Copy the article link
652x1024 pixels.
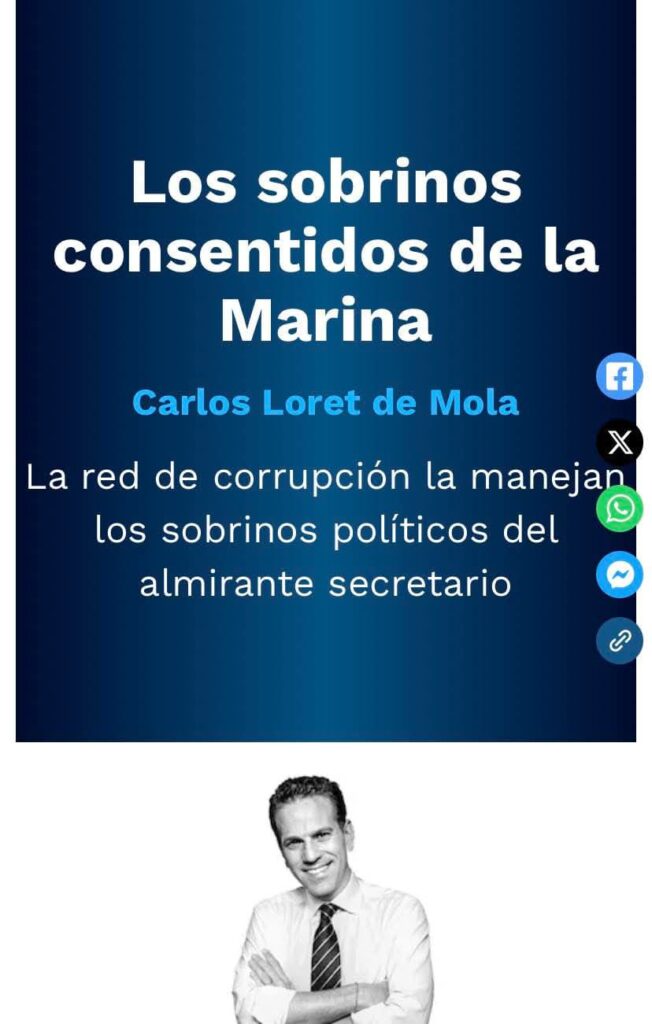click(x=620, y=641)
